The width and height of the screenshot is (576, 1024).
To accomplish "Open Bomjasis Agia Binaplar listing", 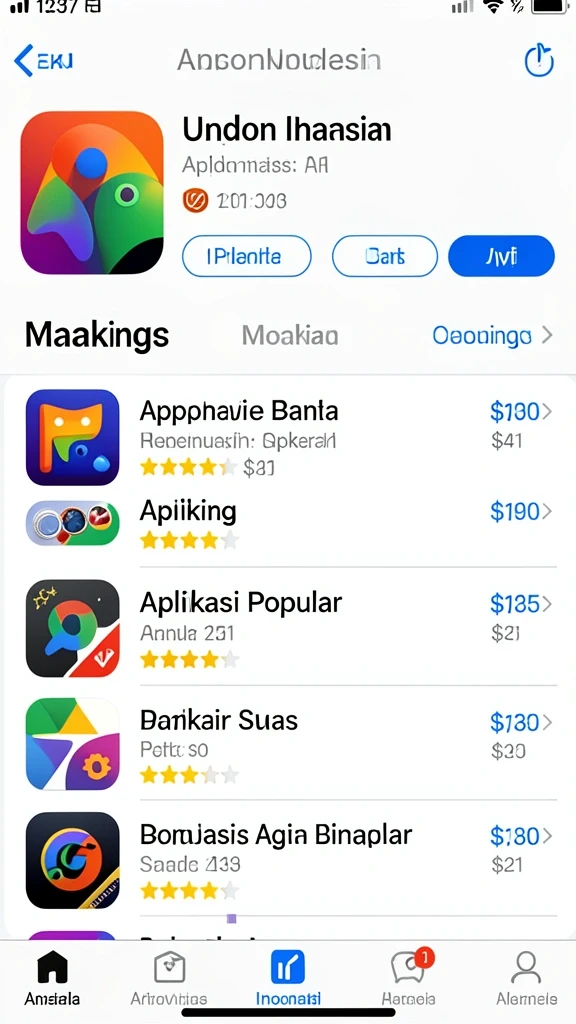I will tap(291, 859).
